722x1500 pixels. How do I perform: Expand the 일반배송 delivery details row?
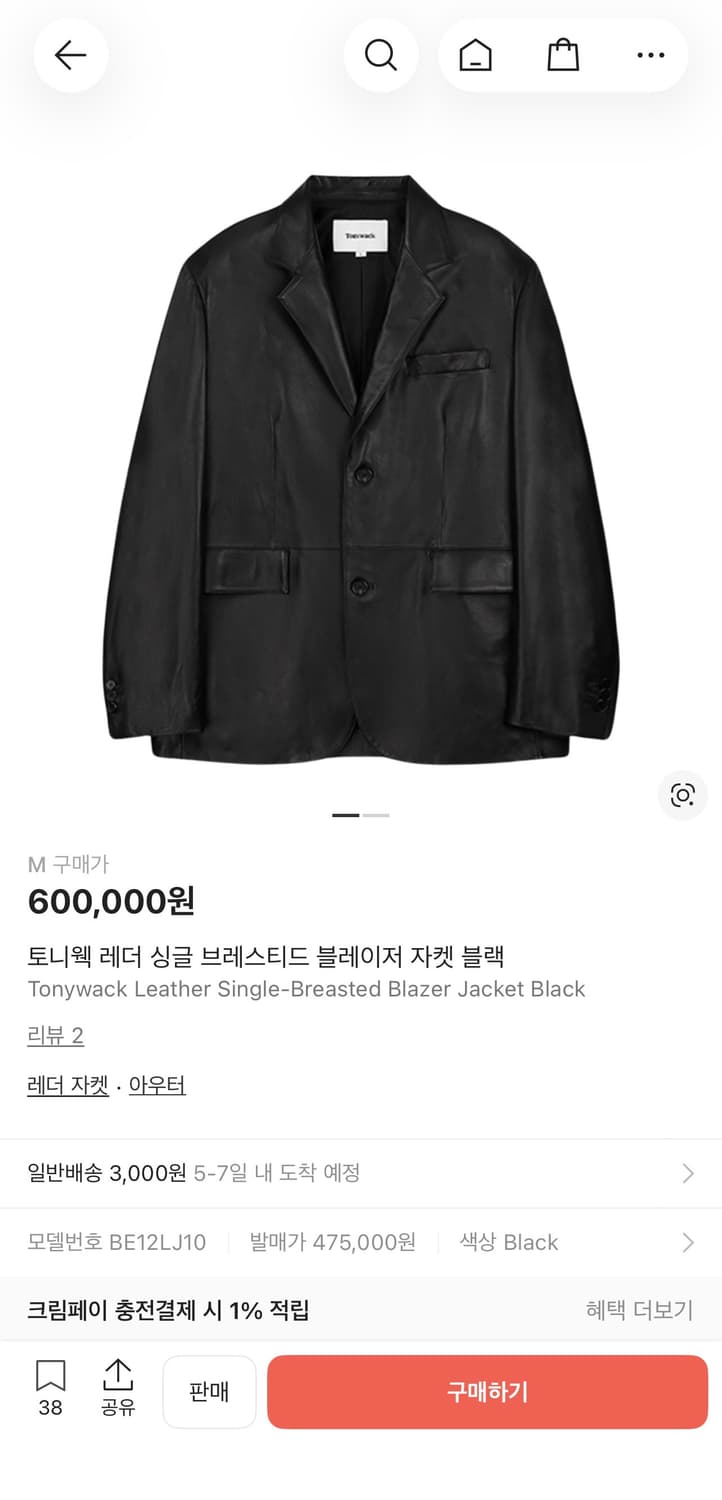(x=361, y=1172)
